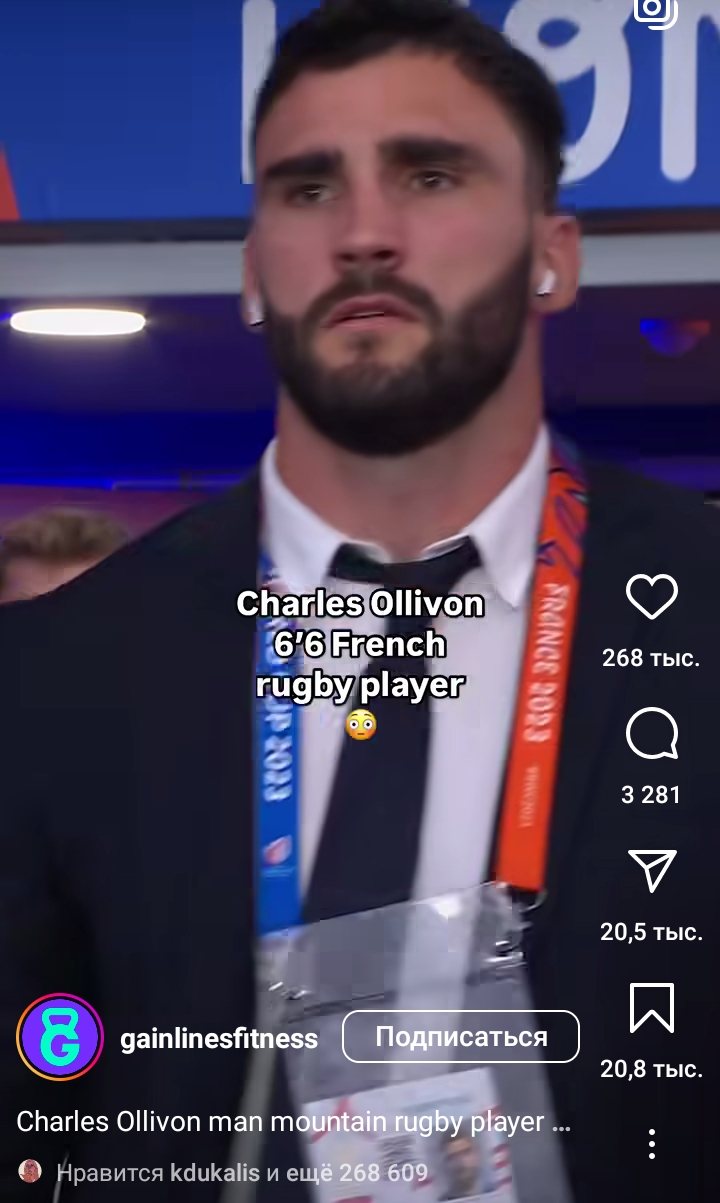Open the camera icon at the top

(x=656, y=12)
